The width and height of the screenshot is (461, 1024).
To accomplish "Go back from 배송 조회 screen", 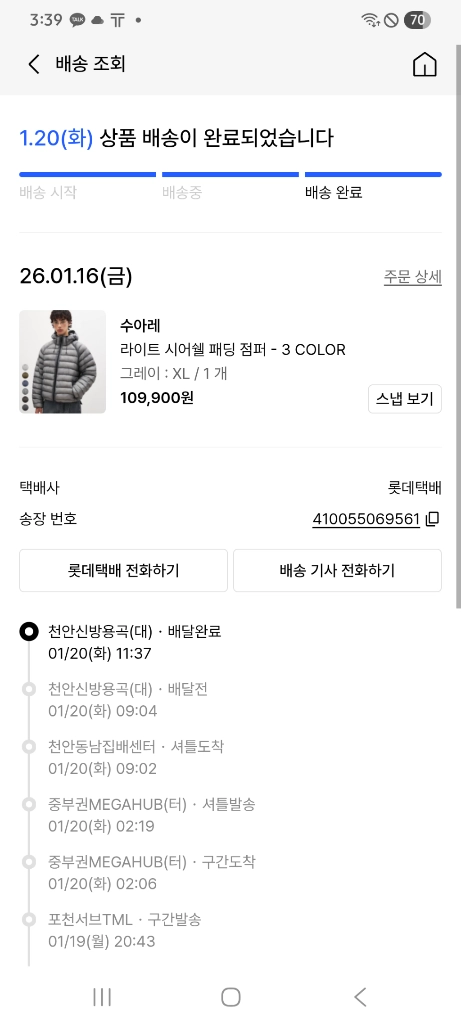I will point(34,64).
